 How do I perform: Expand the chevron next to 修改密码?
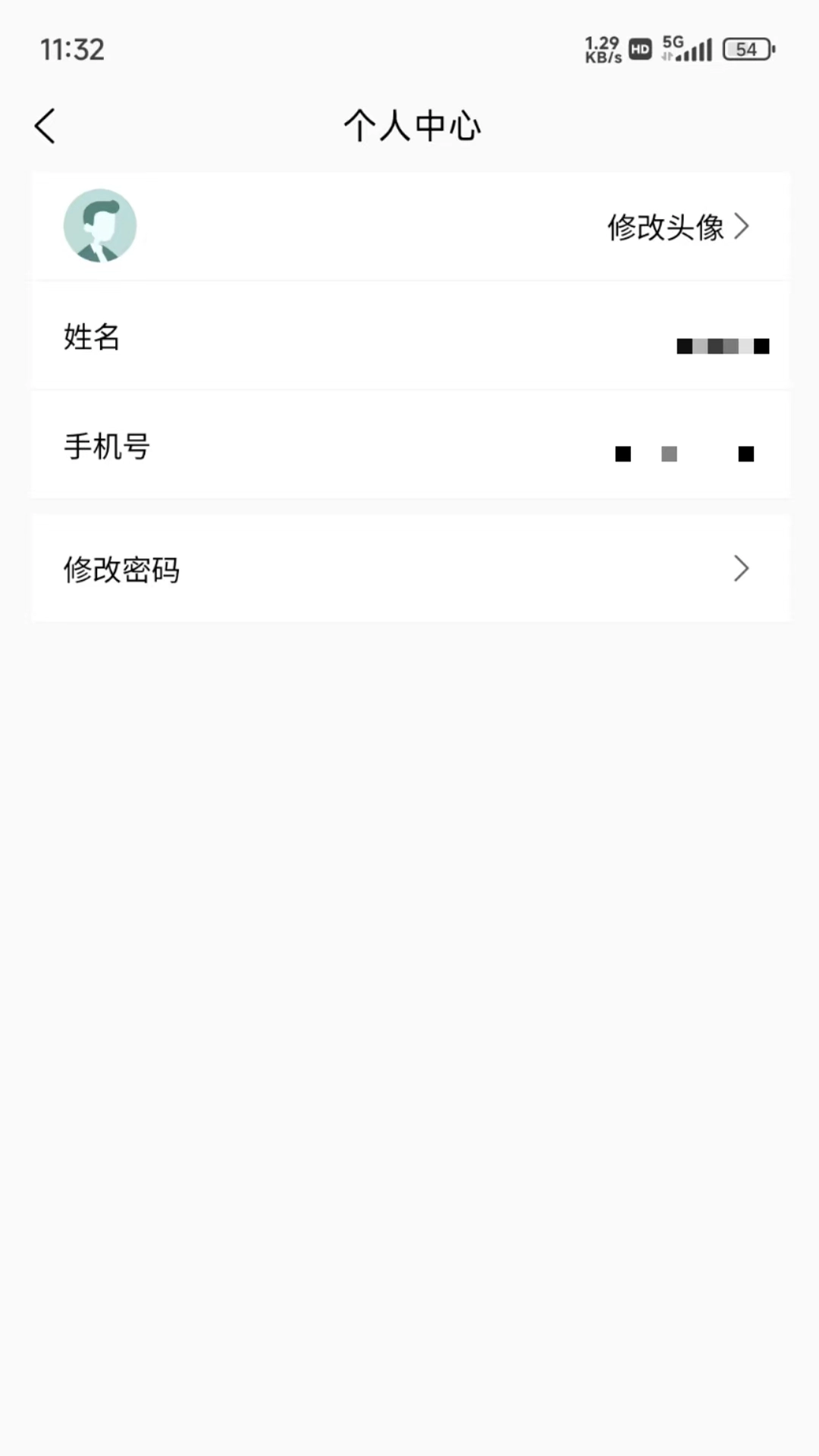click(x=742, y=568)
